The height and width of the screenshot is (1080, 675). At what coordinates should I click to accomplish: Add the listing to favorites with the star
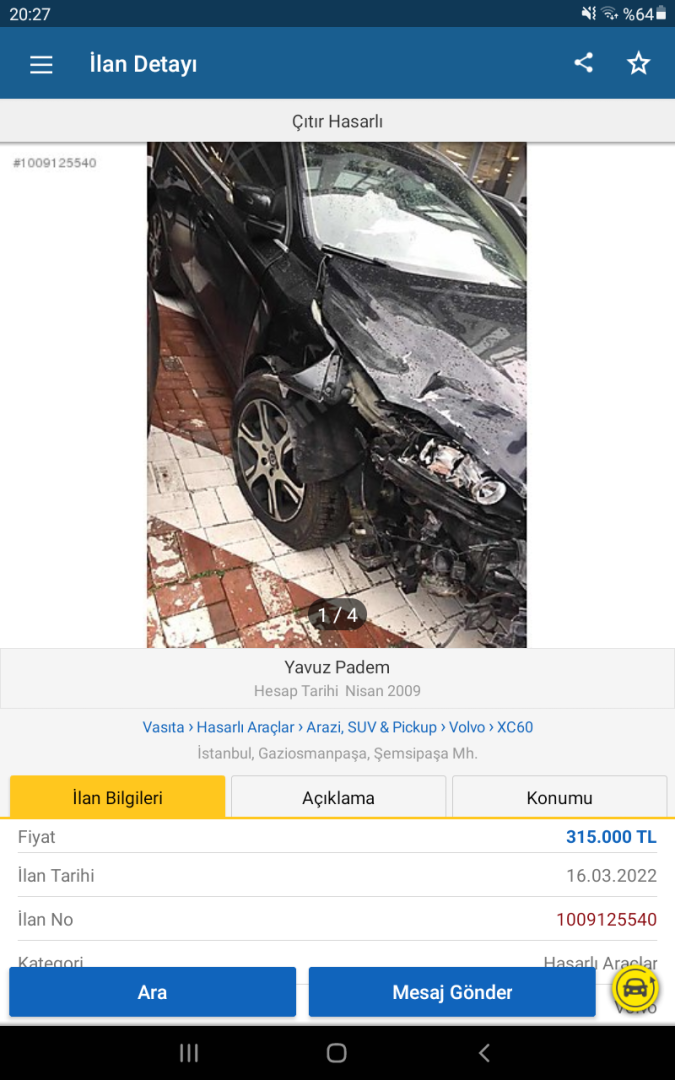point(638,64)
